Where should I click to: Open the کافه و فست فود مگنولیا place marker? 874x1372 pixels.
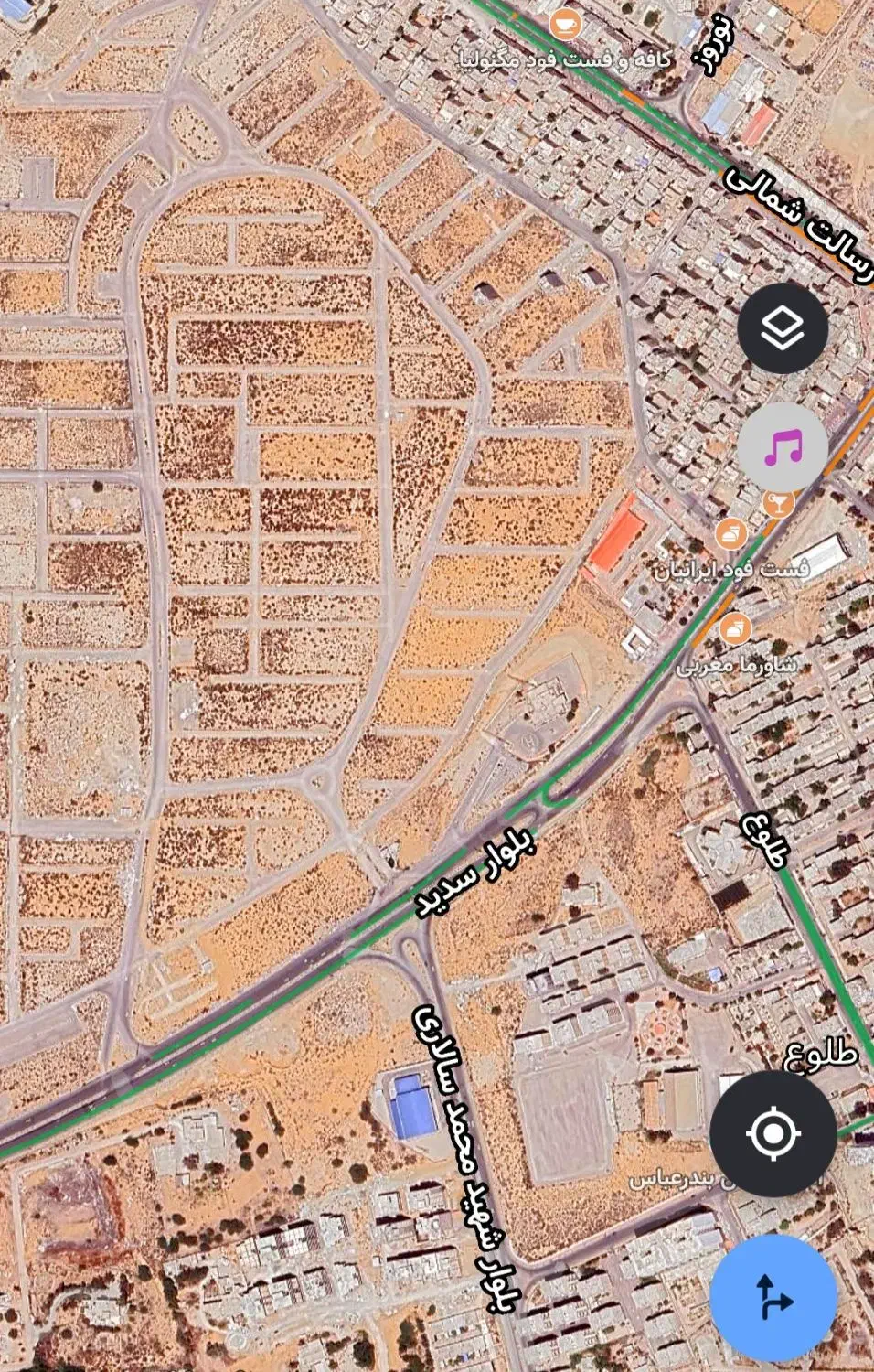[x=566, y=24]
